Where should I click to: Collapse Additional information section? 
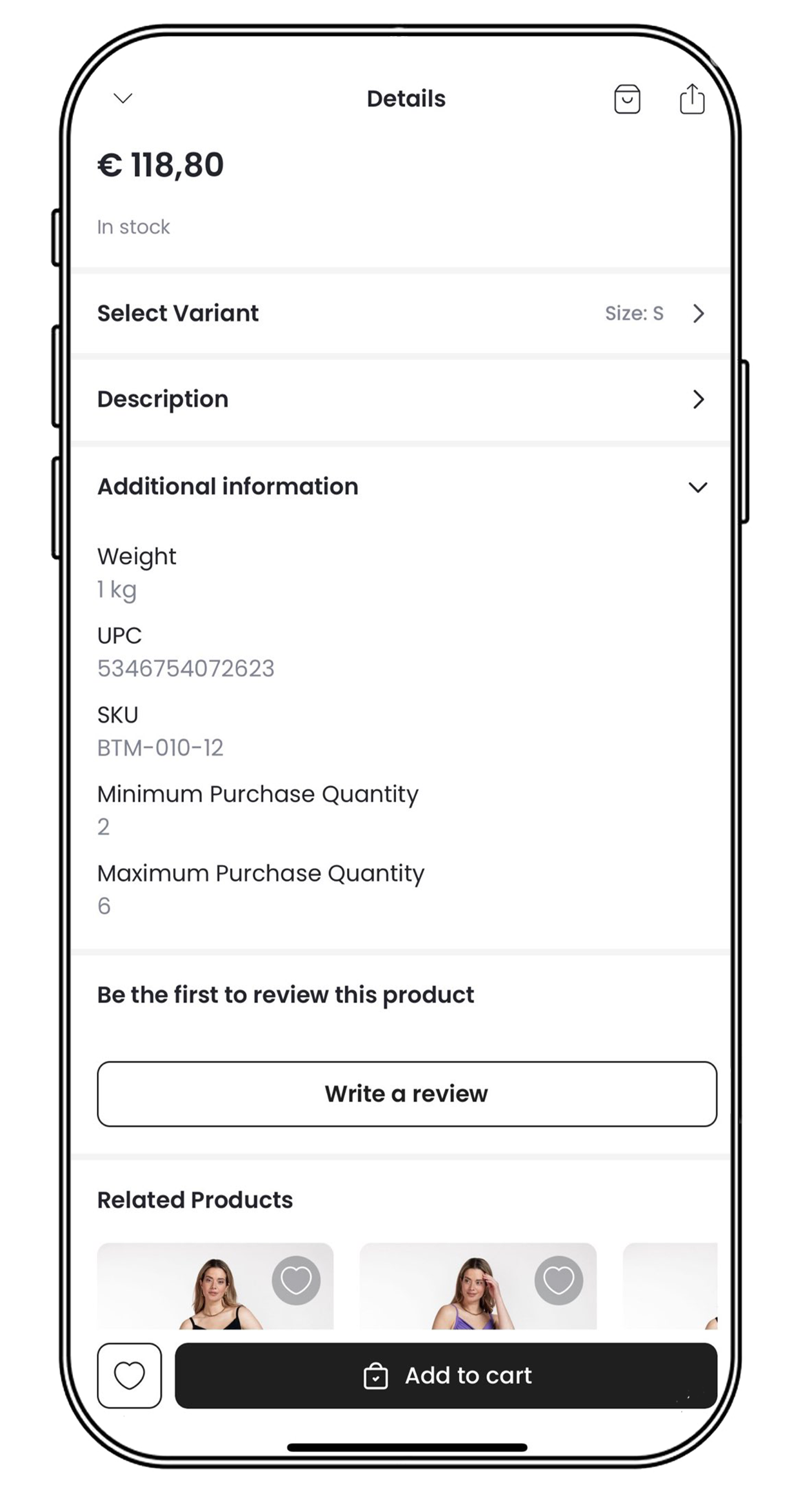click(697, 487)
